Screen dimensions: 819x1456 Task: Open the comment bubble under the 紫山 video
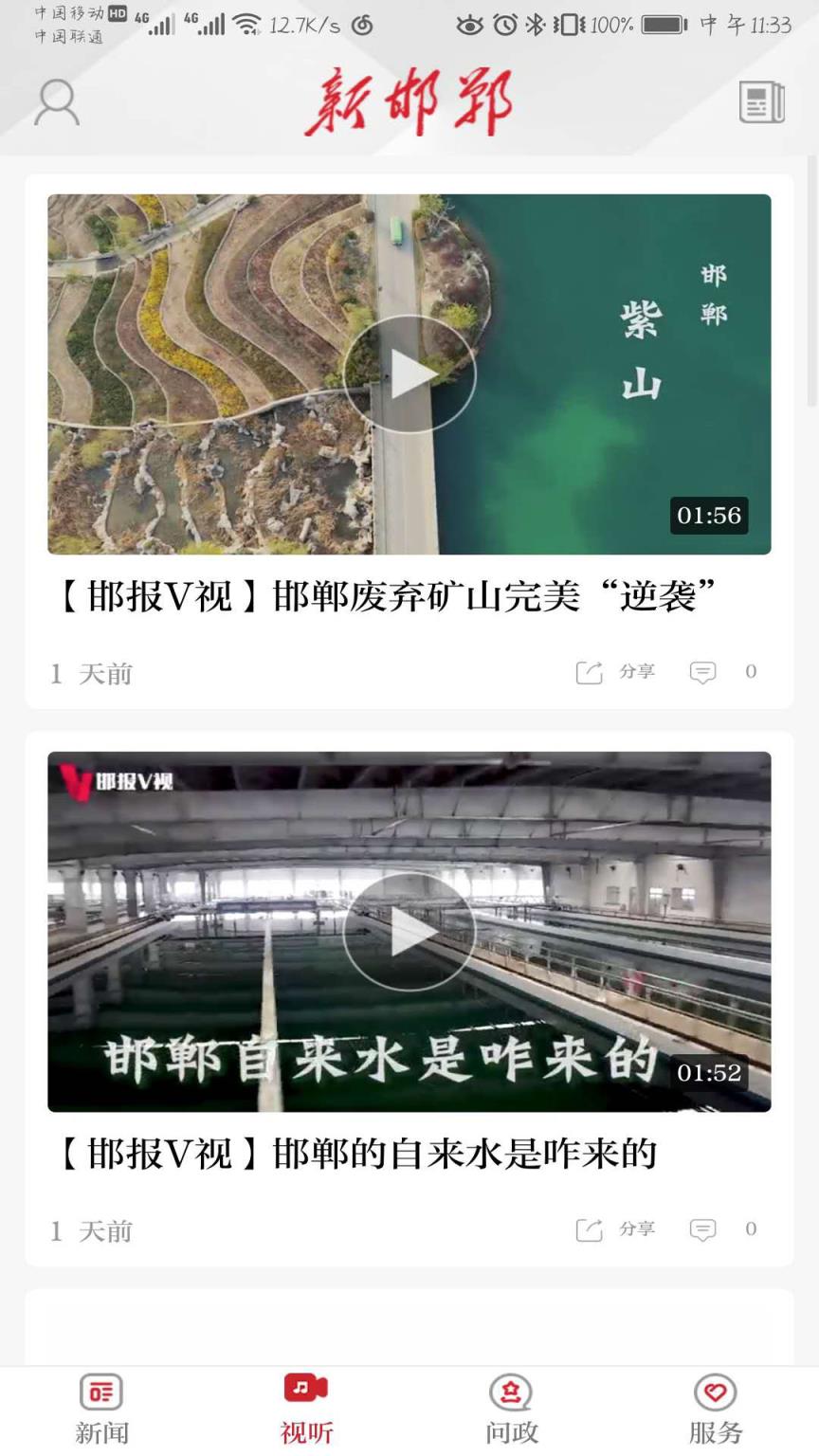click(702, 673)
